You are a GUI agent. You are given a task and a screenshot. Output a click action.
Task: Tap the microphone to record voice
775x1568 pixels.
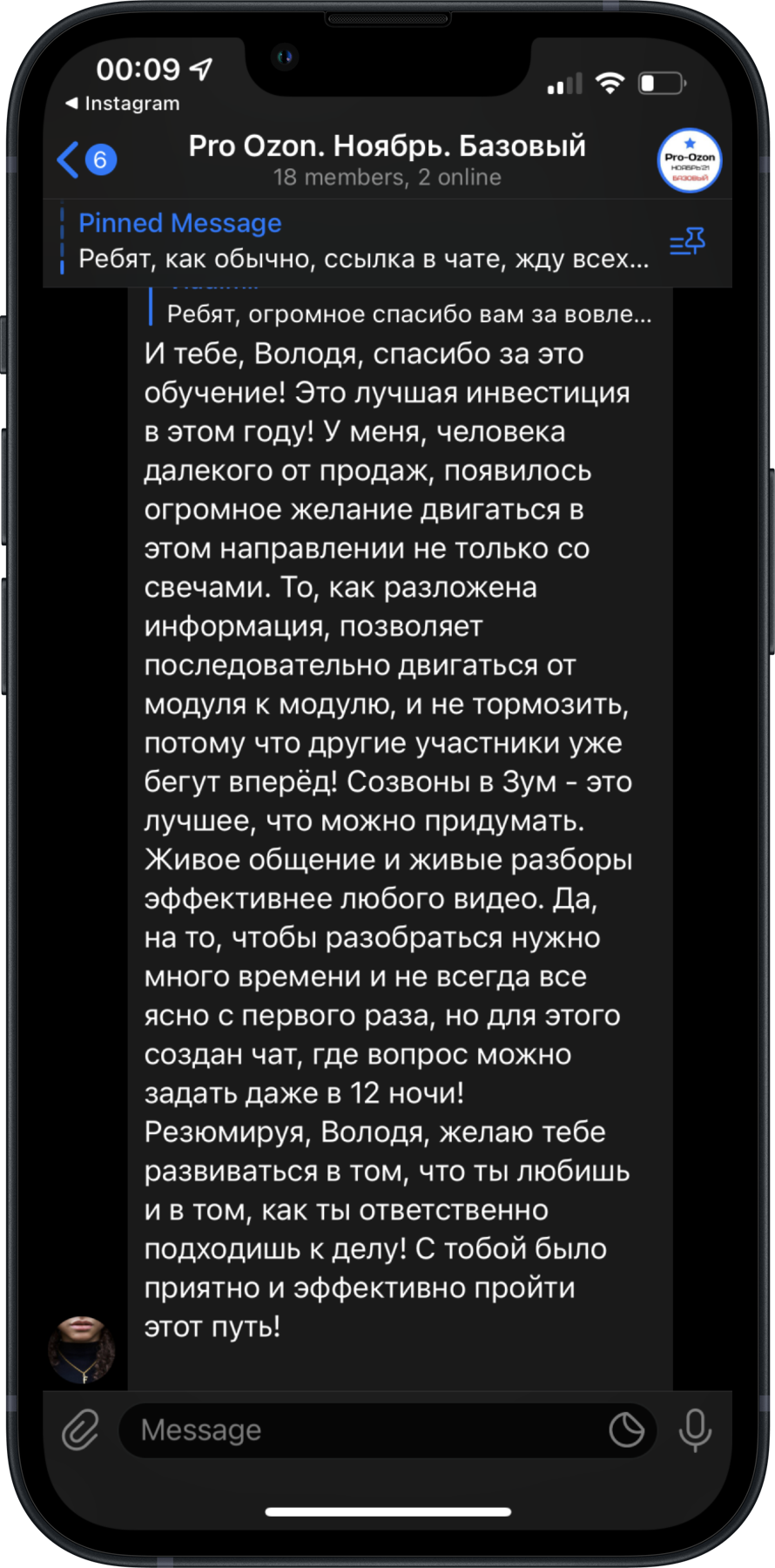pyautogui.click(x=695, y=1430)
